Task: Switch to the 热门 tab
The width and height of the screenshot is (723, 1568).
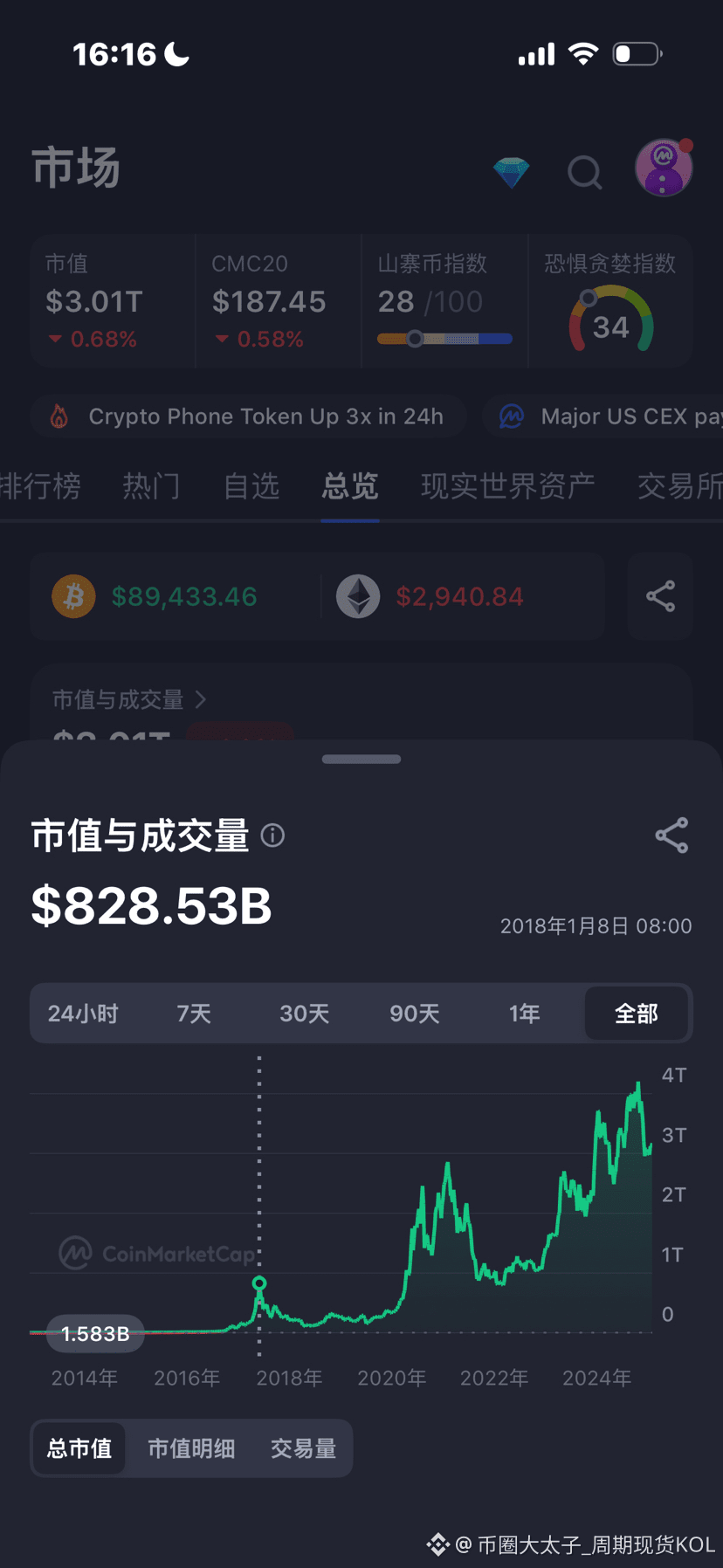Action: coord(150,487)
